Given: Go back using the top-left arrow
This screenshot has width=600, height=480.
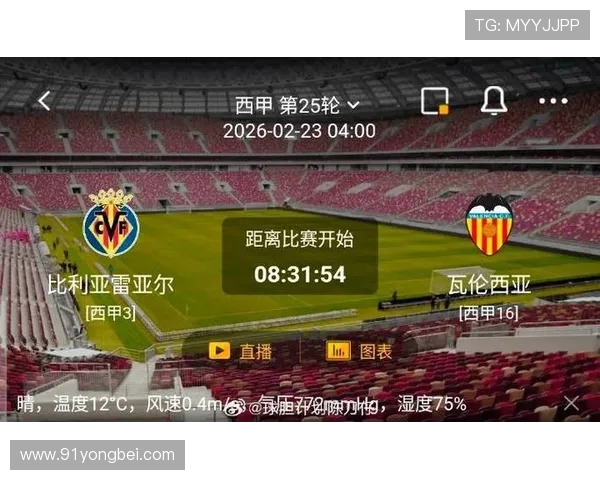Looking at the screenshot, I should 44,101.
